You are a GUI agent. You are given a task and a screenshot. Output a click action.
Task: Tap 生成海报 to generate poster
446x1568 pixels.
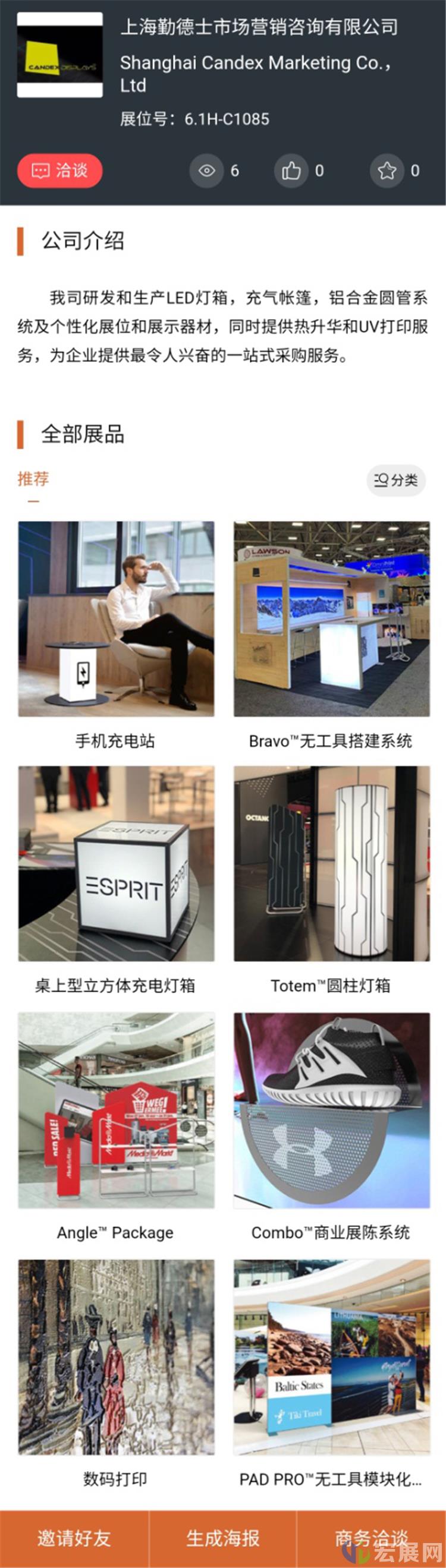[223, 1538]
